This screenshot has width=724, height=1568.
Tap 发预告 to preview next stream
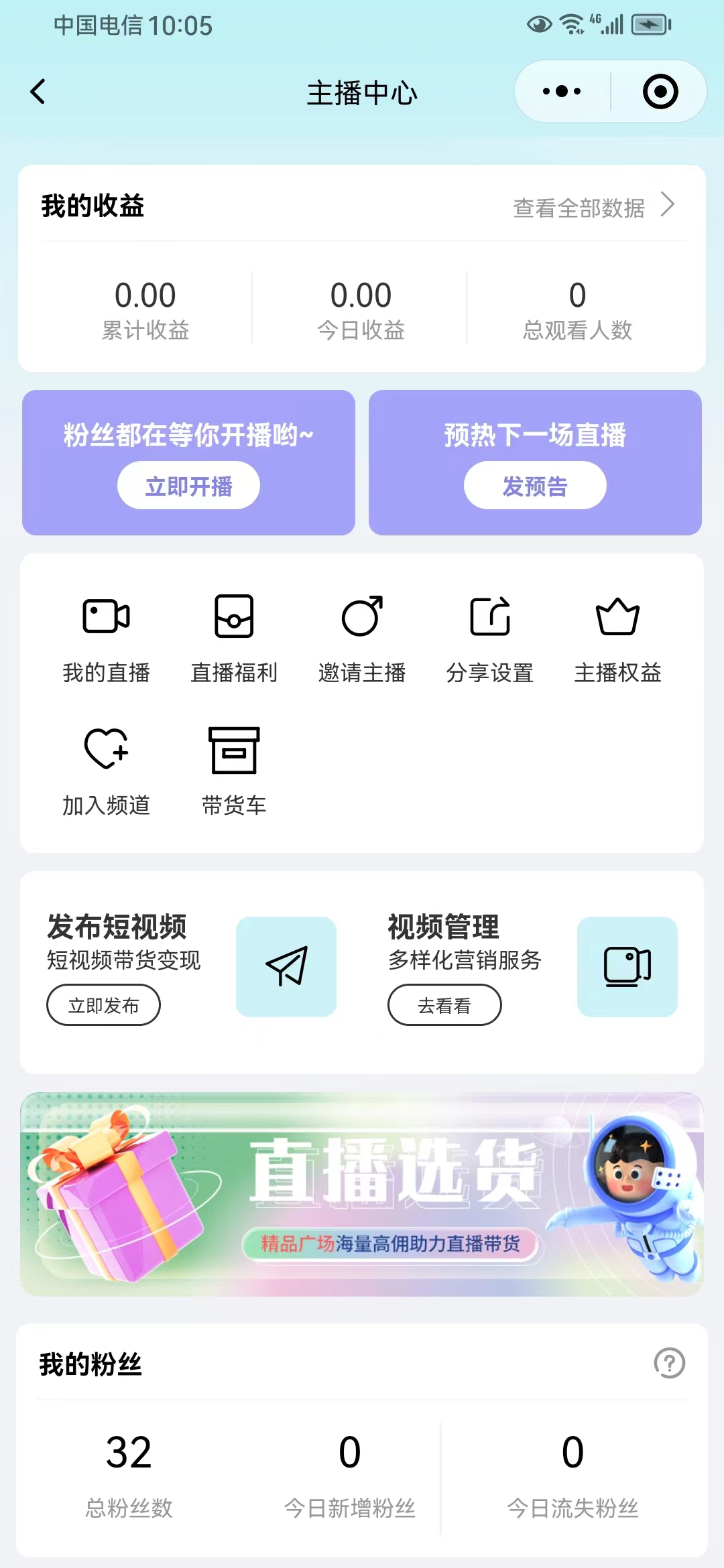535,485
